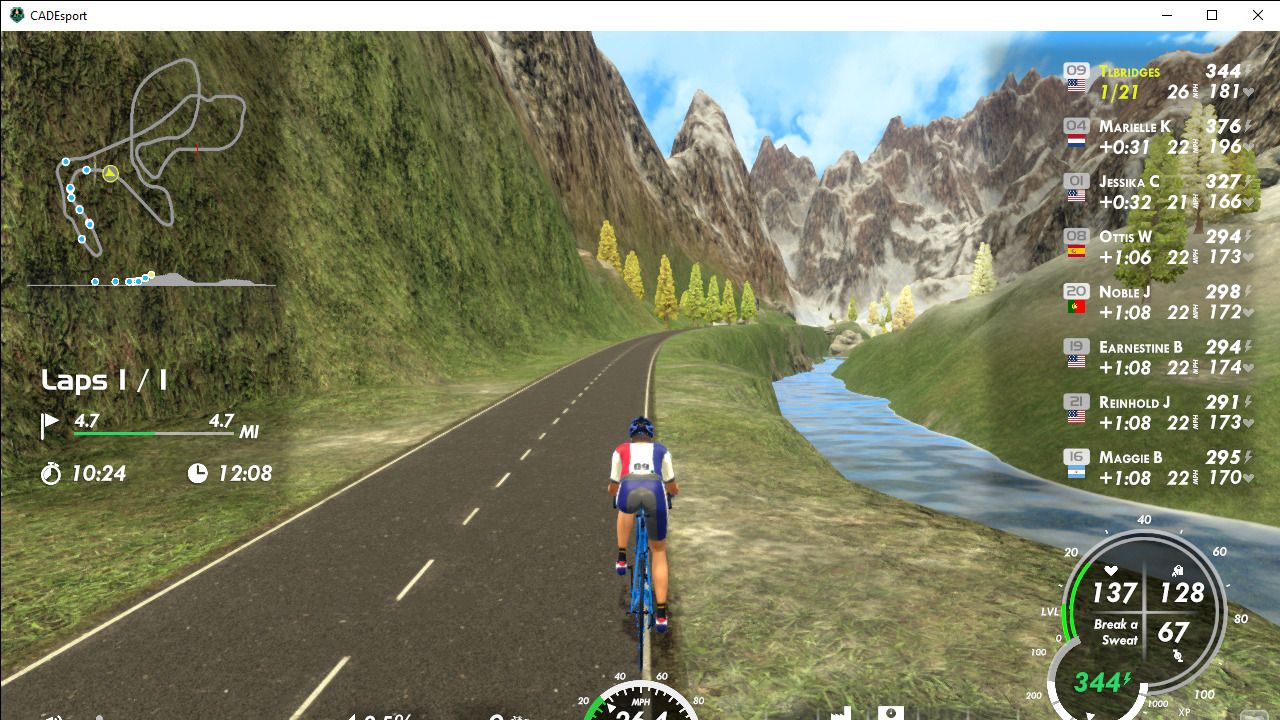Minimize the CADEsport window

(x=1166, y=15)
